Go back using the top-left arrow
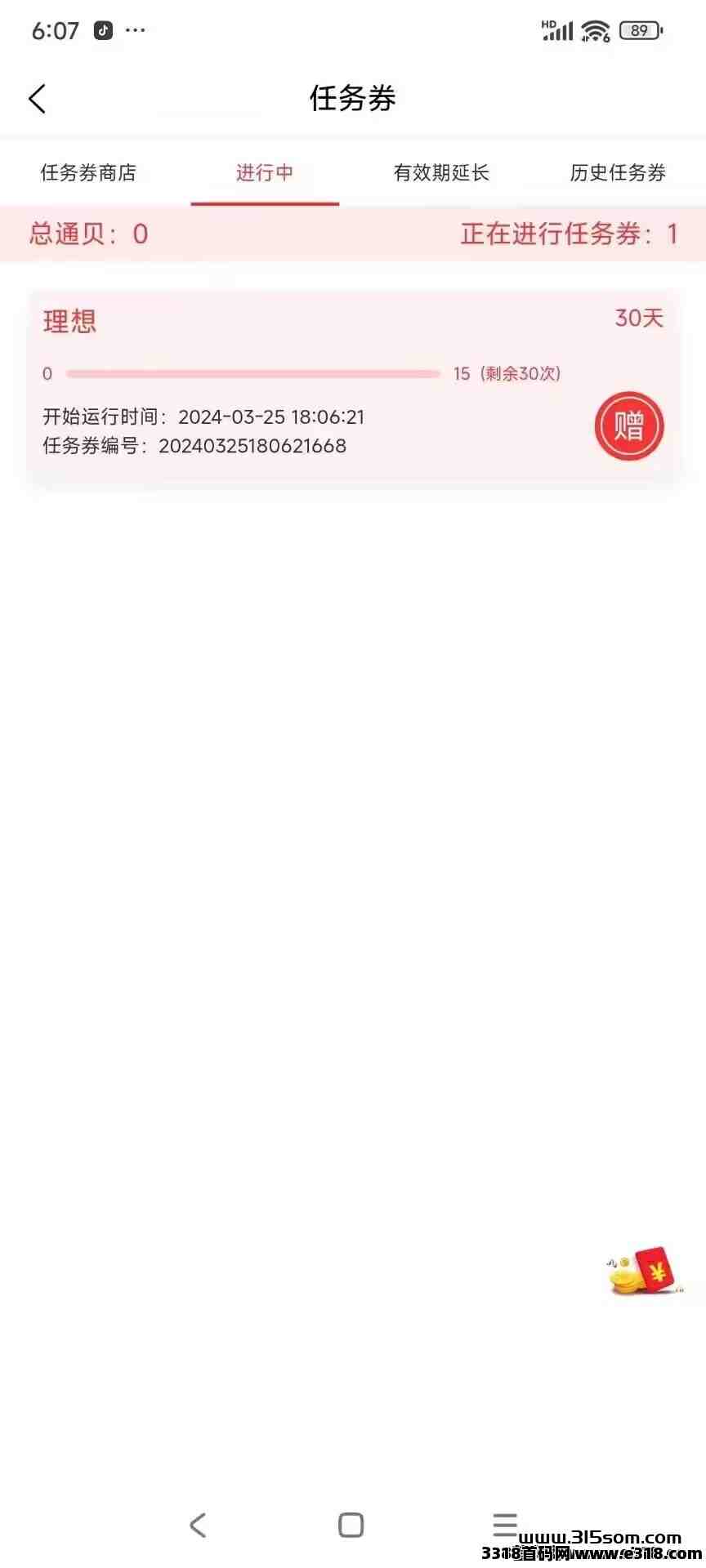 38,99
